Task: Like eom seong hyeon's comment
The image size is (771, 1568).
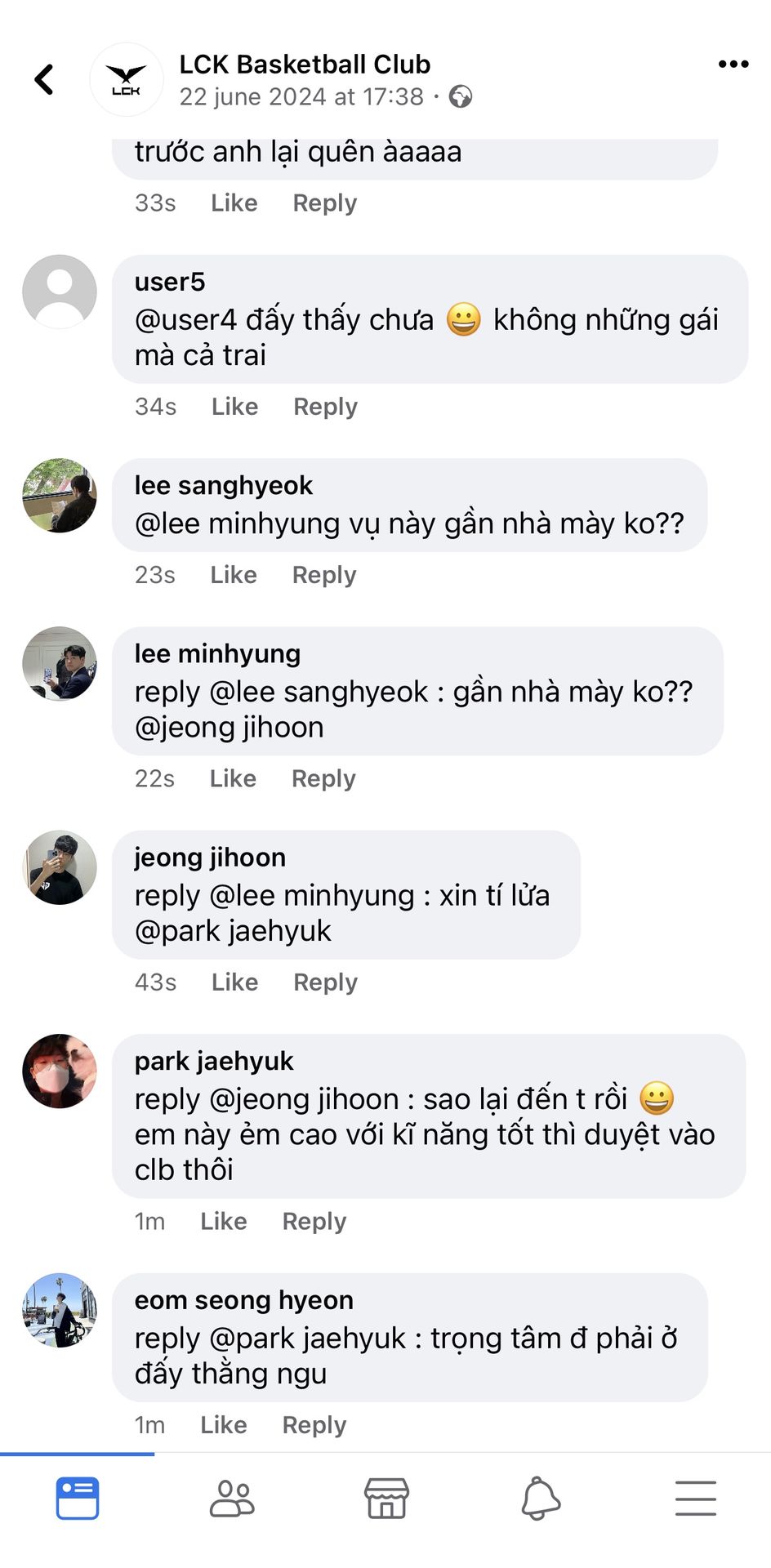Action: pos(223,1424)
